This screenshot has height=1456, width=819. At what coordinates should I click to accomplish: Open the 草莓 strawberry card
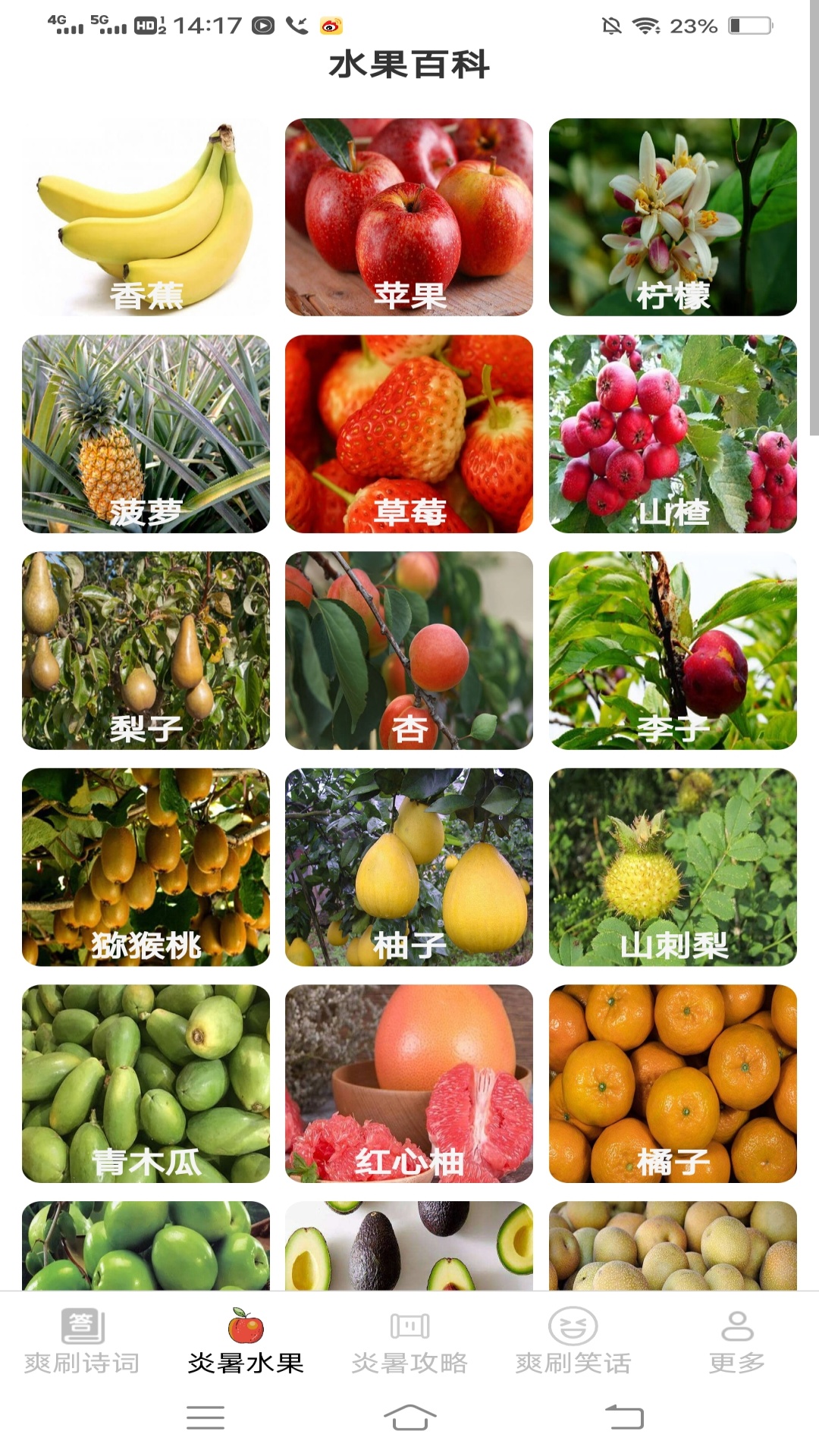[x=409, y=434]
